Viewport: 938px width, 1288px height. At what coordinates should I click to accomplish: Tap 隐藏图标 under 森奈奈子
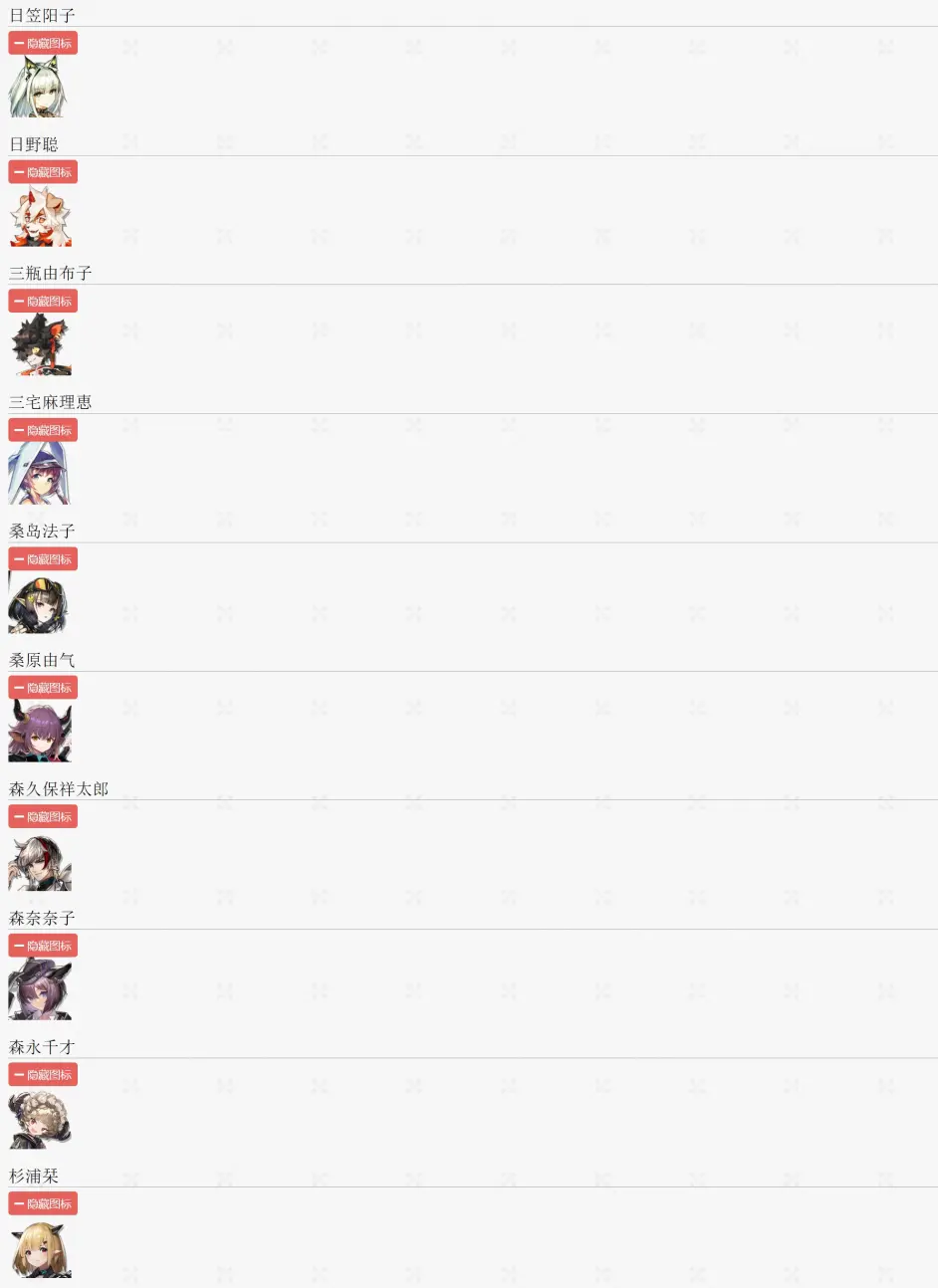[43, 946]
